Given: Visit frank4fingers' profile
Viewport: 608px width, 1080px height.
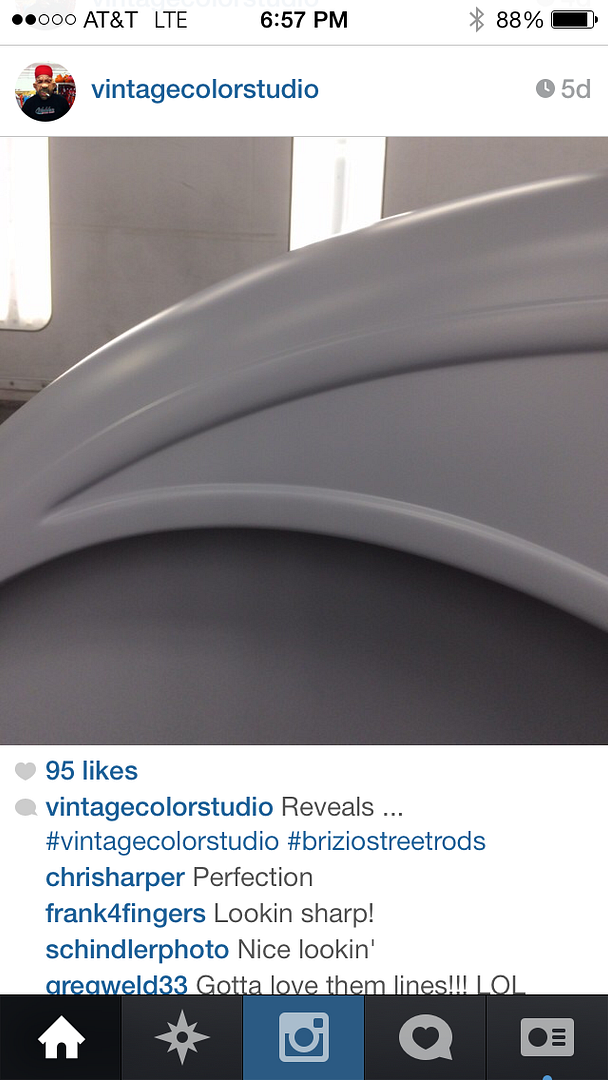Looking at the screenshot, I should point(126,913).
